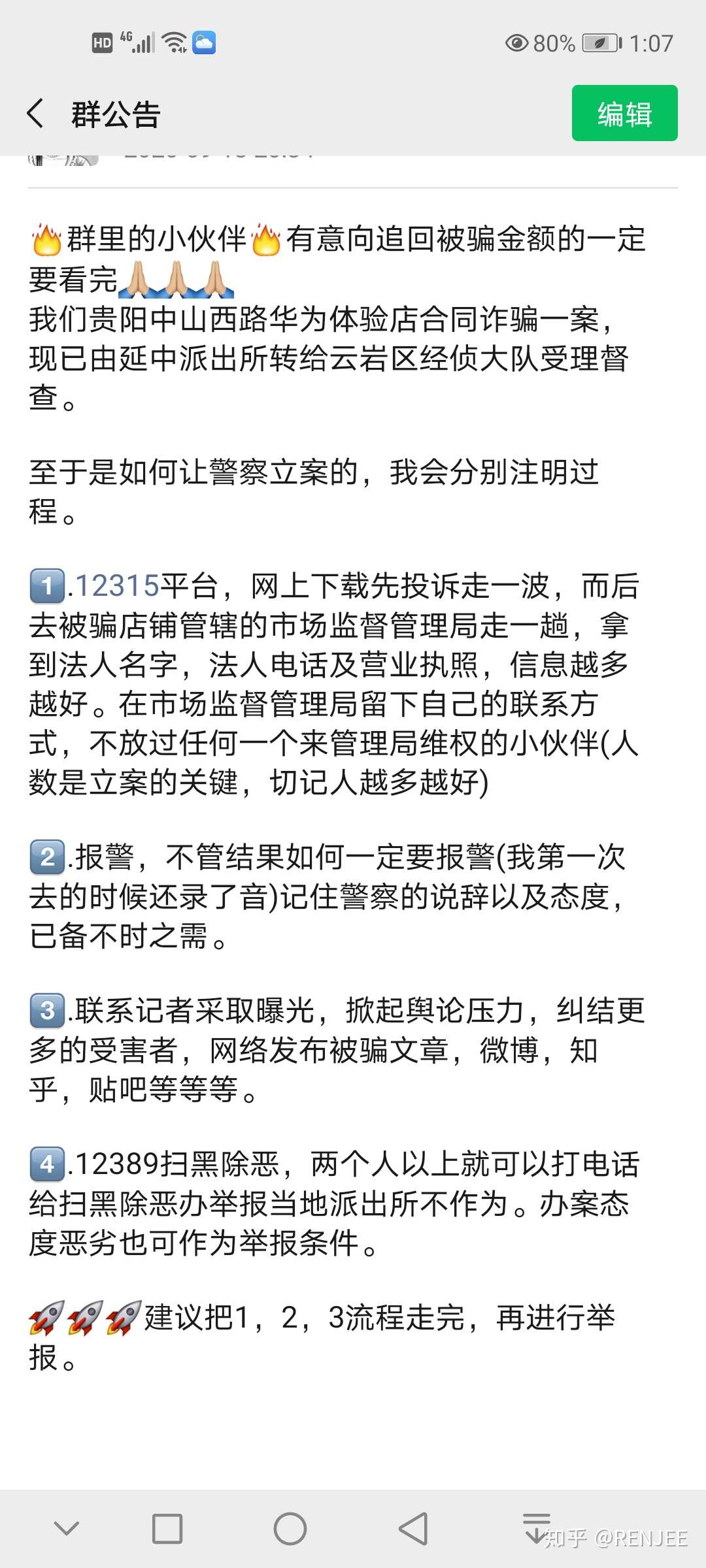Go back from the 群公告 screen

pos(36,114)
